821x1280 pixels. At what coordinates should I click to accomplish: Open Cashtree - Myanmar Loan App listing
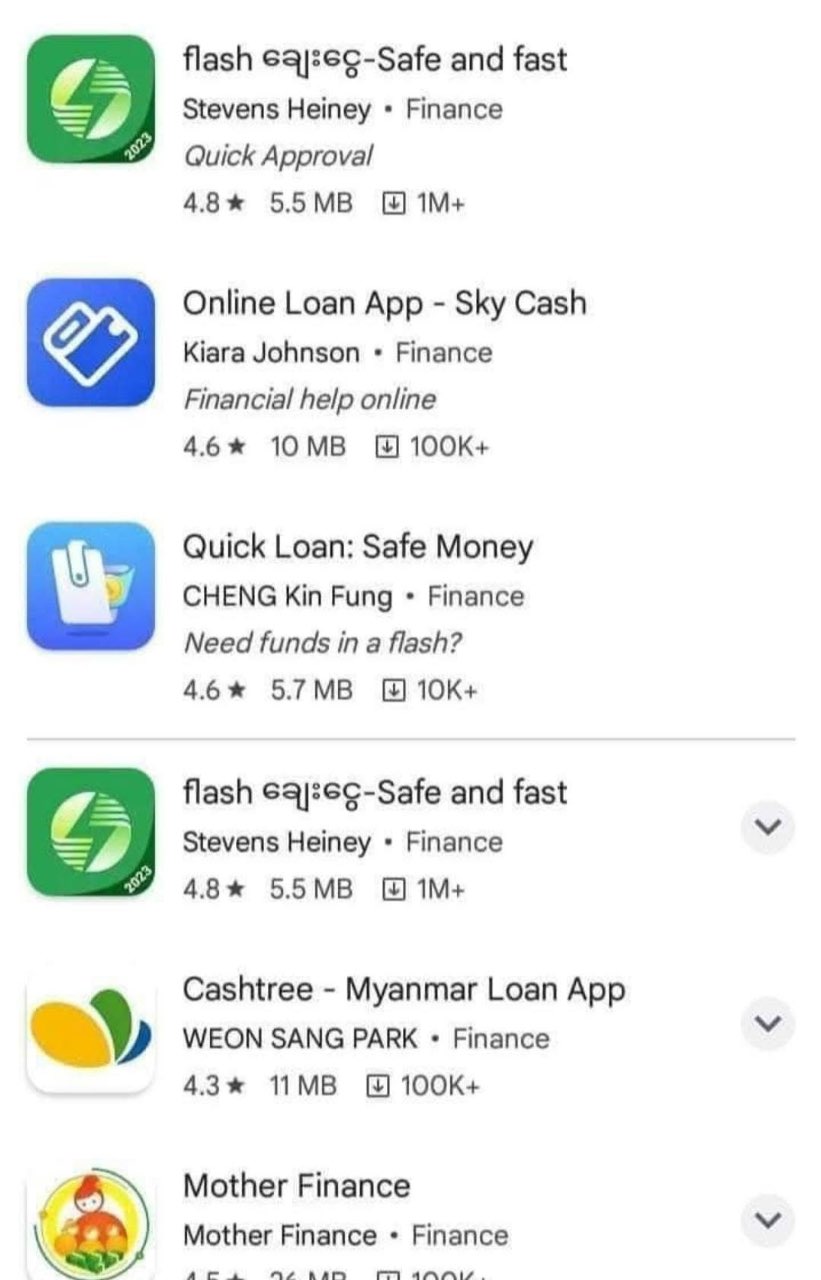tap(403, 990)
